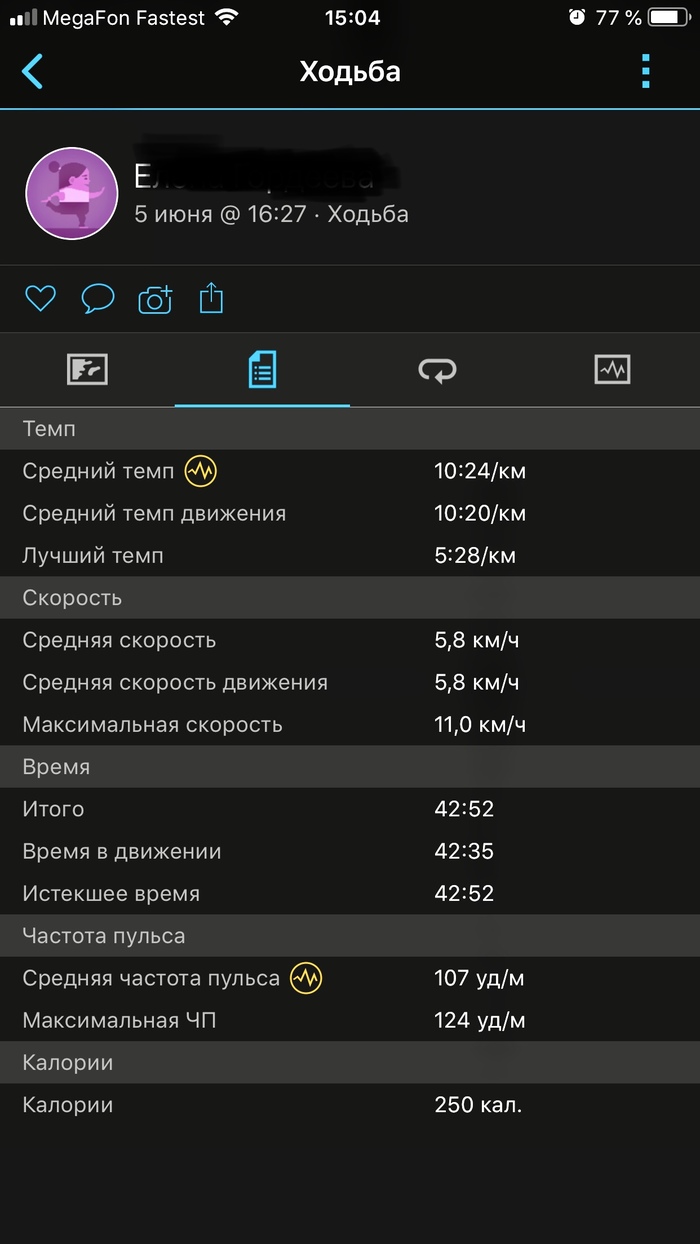Go back from the Ходьба activity
The image size is (700, 1244).
coord(33,72)
